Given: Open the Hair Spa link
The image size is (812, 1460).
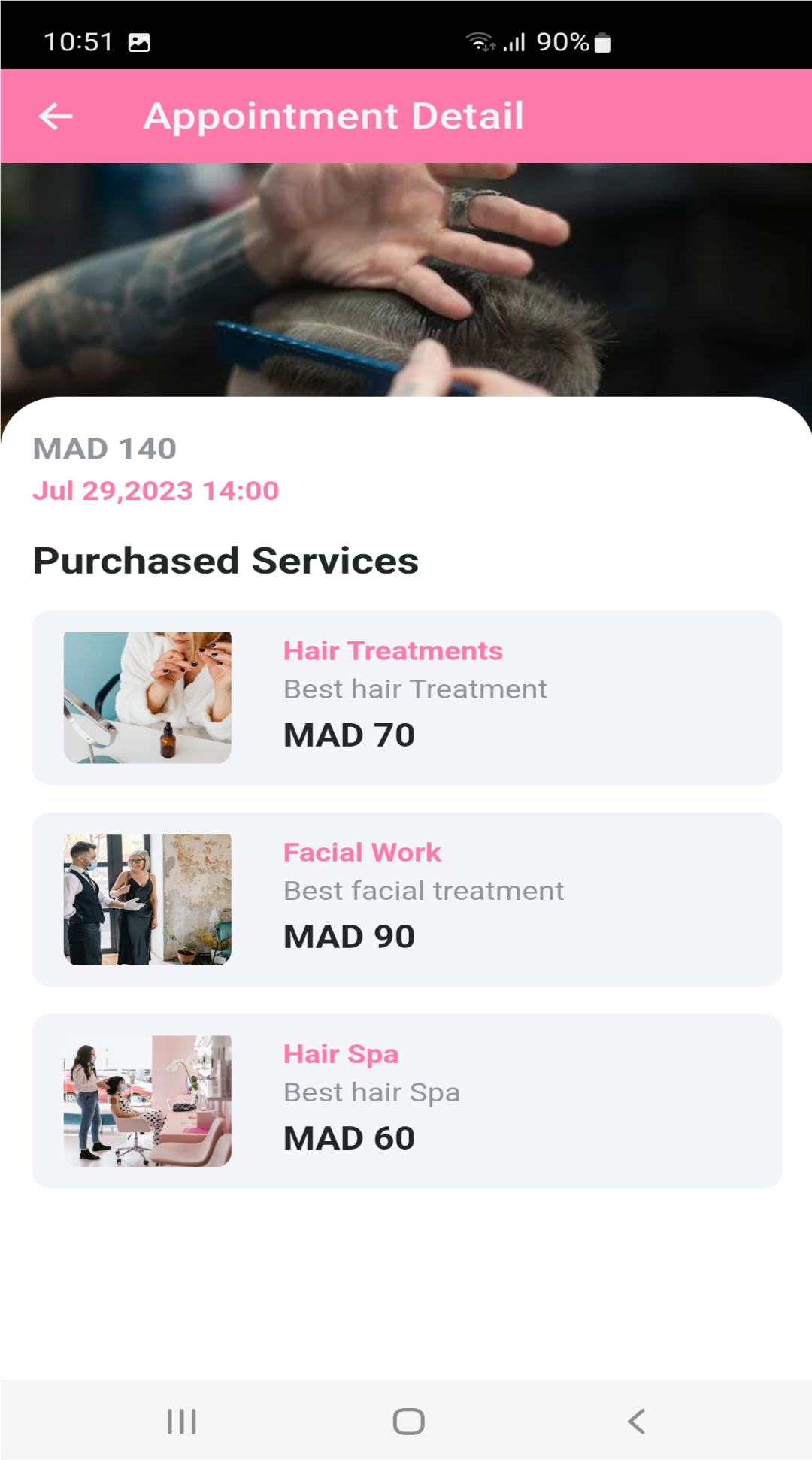Looking at the screenshot, I should click(340, 1053).
